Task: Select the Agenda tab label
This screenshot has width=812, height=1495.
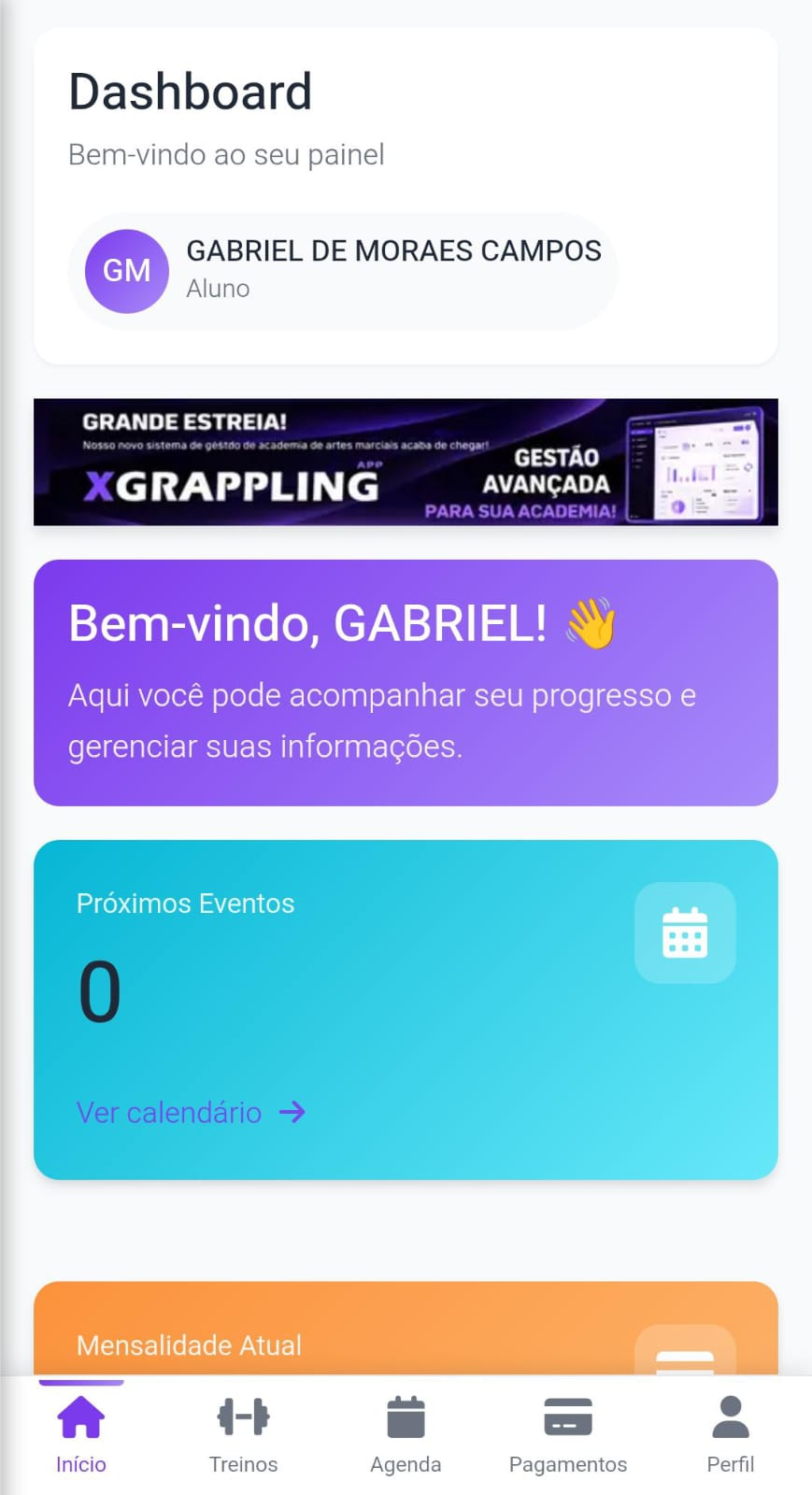Action: [406, 1463]
